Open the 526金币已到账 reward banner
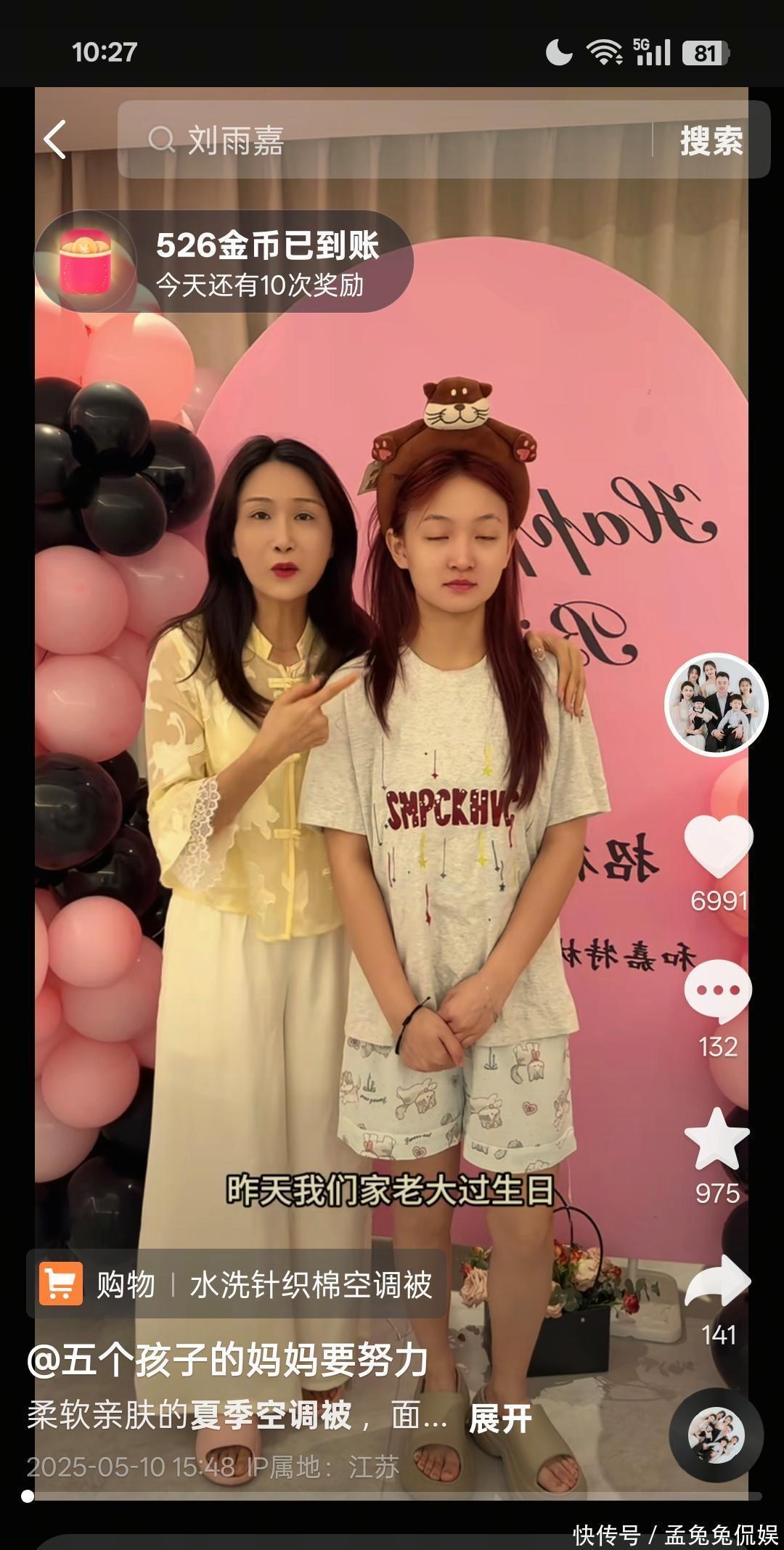This screenshot has width=784, height=1550. [x=225, y=263]
